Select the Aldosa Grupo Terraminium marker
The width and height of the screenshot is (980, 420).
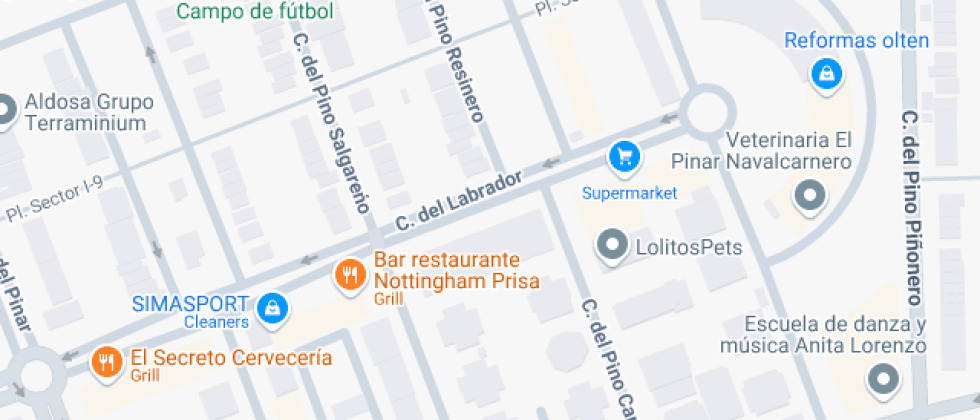[5, 111]
